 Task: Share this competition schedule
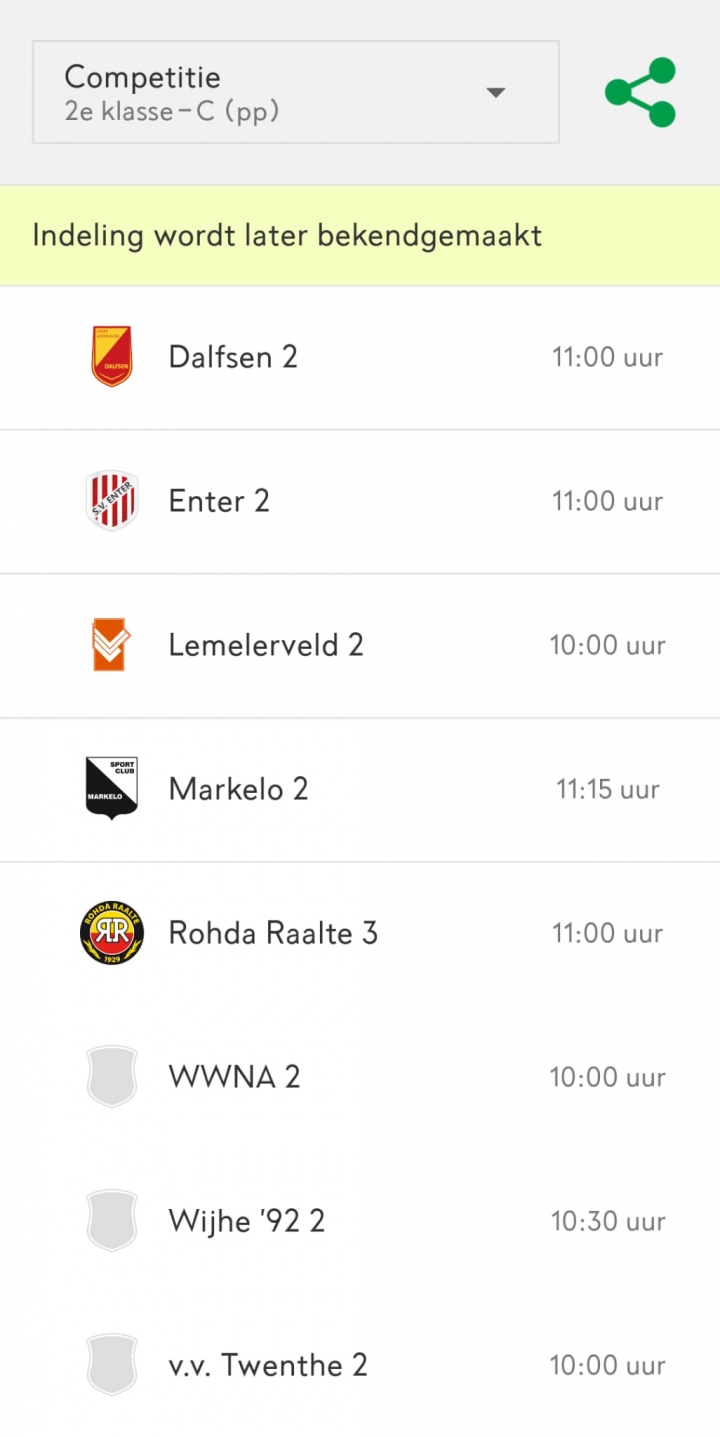(x=641, y=92)
